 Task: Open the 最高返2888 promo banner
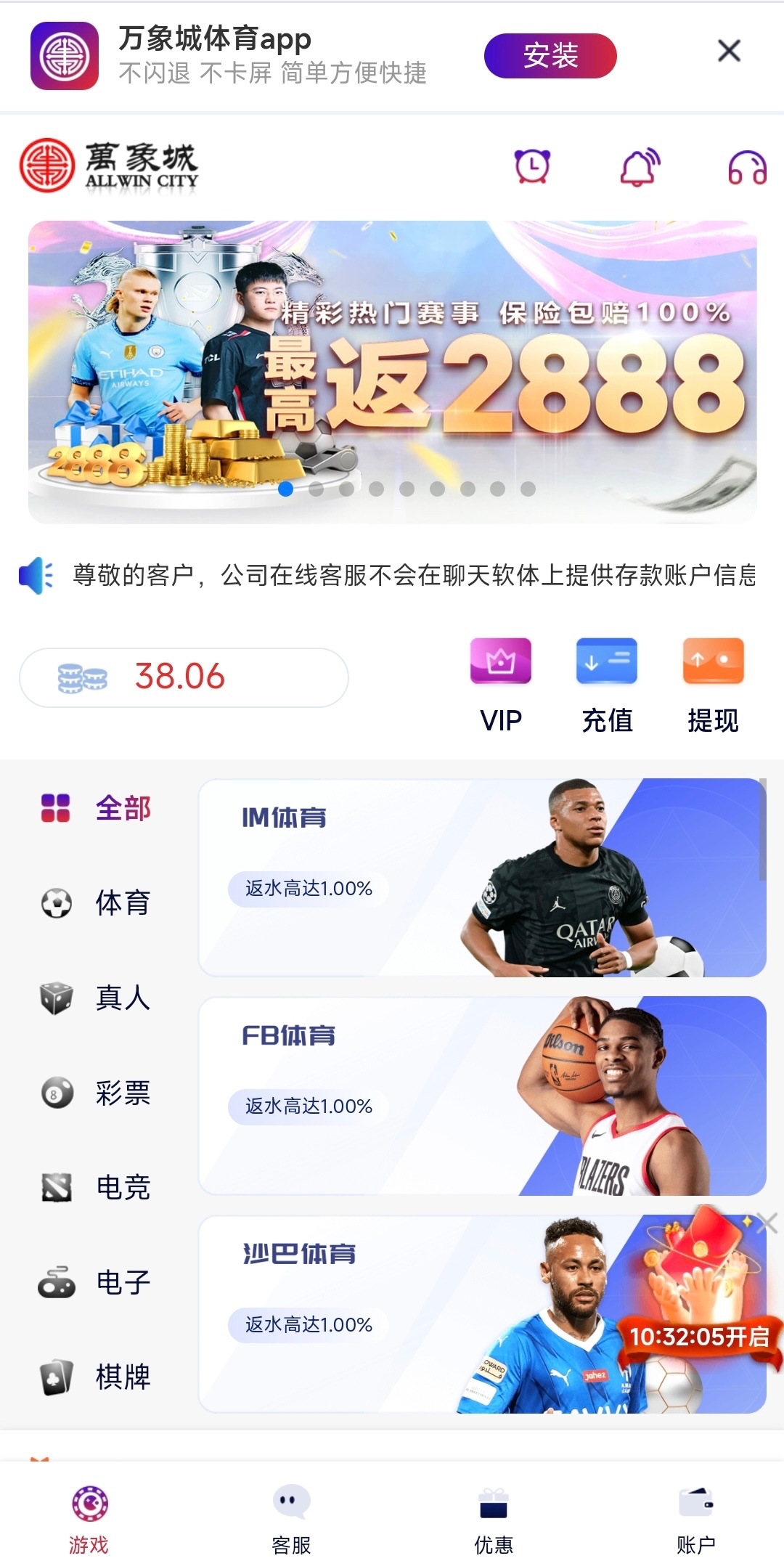click(x=392, y=372)
